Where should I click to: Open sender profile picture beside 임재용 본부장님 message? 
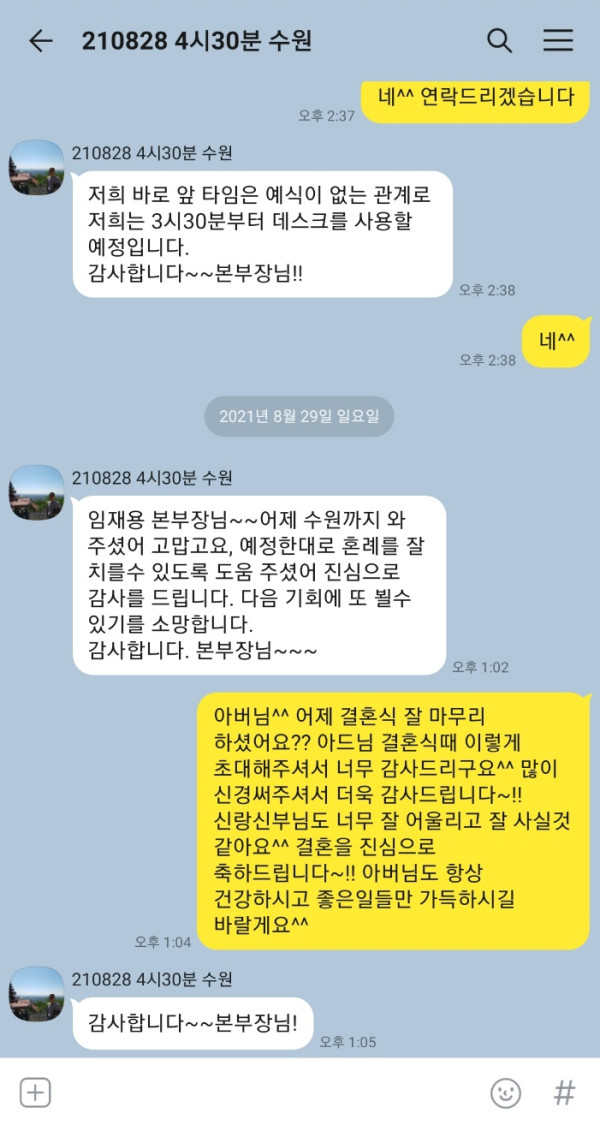(37, 491)
